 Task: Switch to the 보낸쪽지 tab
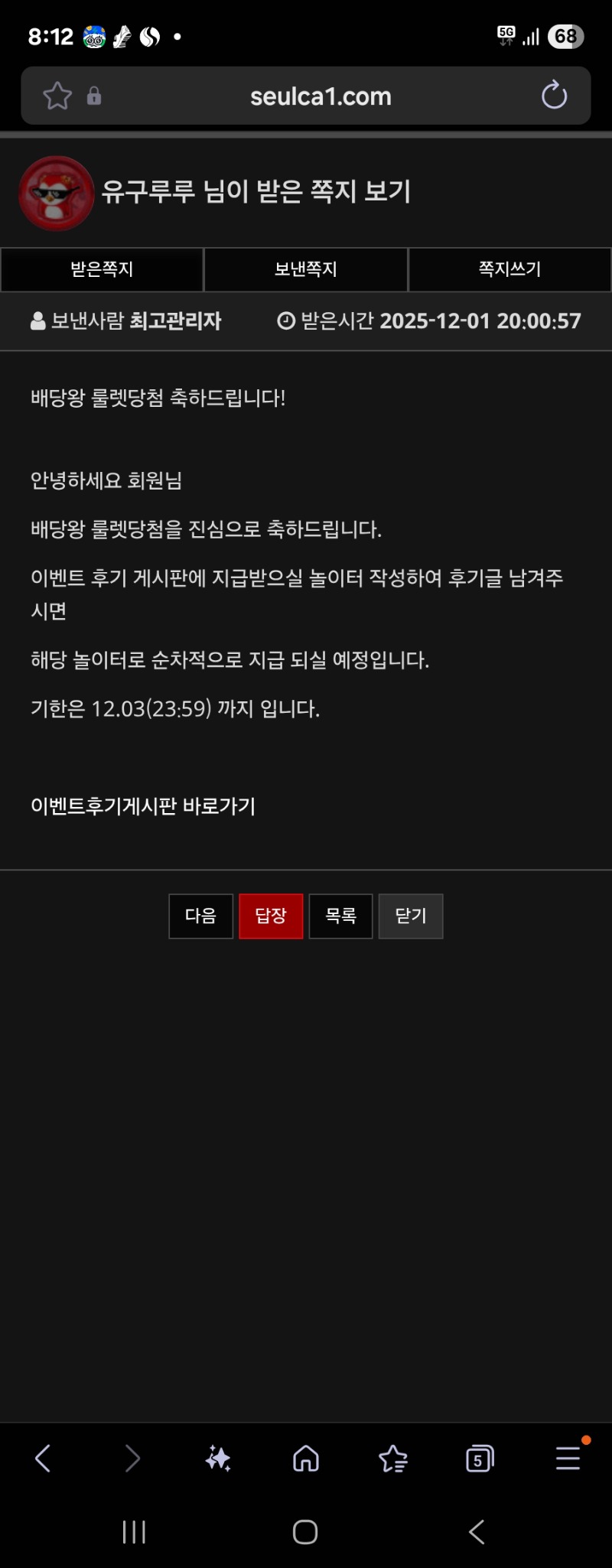coord(305,269)
